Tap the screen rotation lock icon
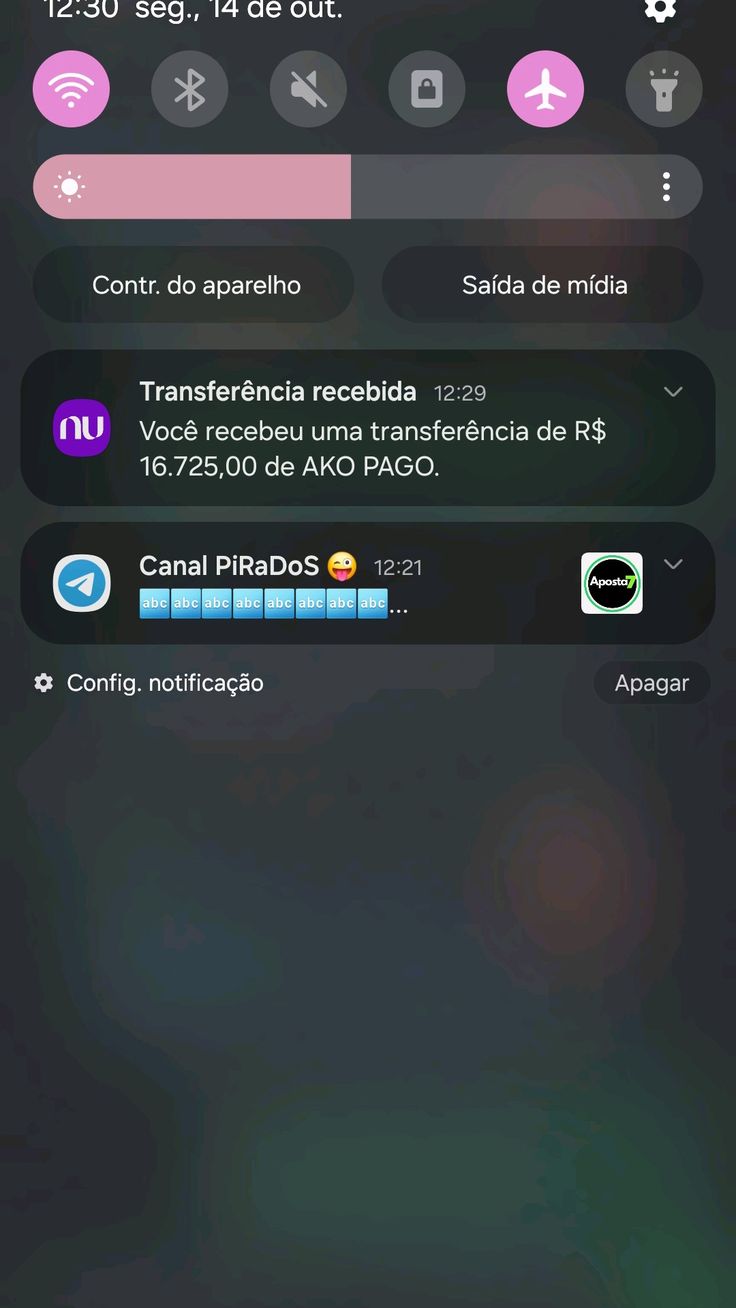Screen dimensions: 736x1308 tap(427, 89)
